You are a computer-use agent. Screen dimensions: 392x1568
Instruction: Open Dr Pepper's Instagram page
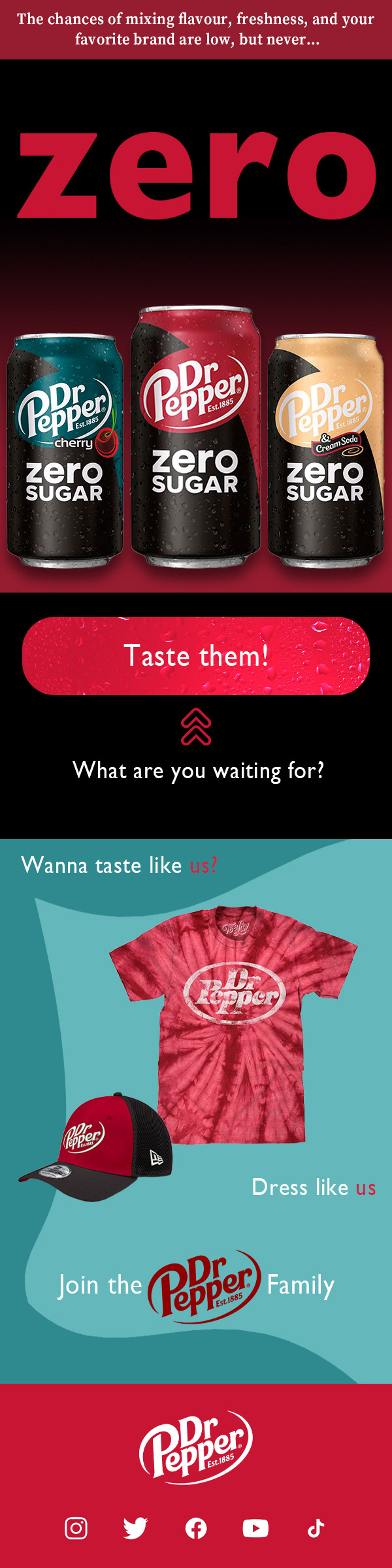(76, 1528)
